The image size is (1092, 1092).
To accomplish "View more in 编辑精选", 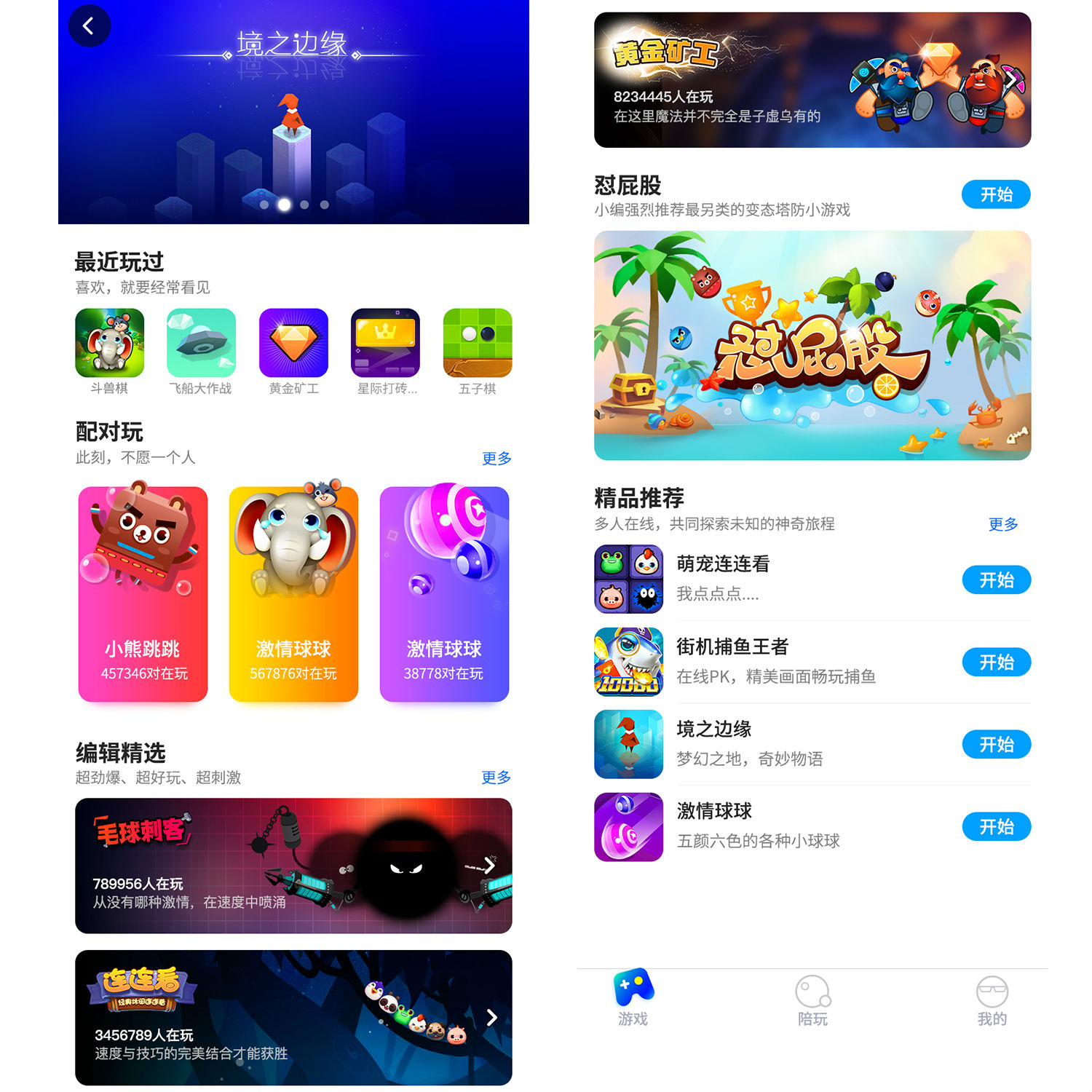I will (496, 778).
